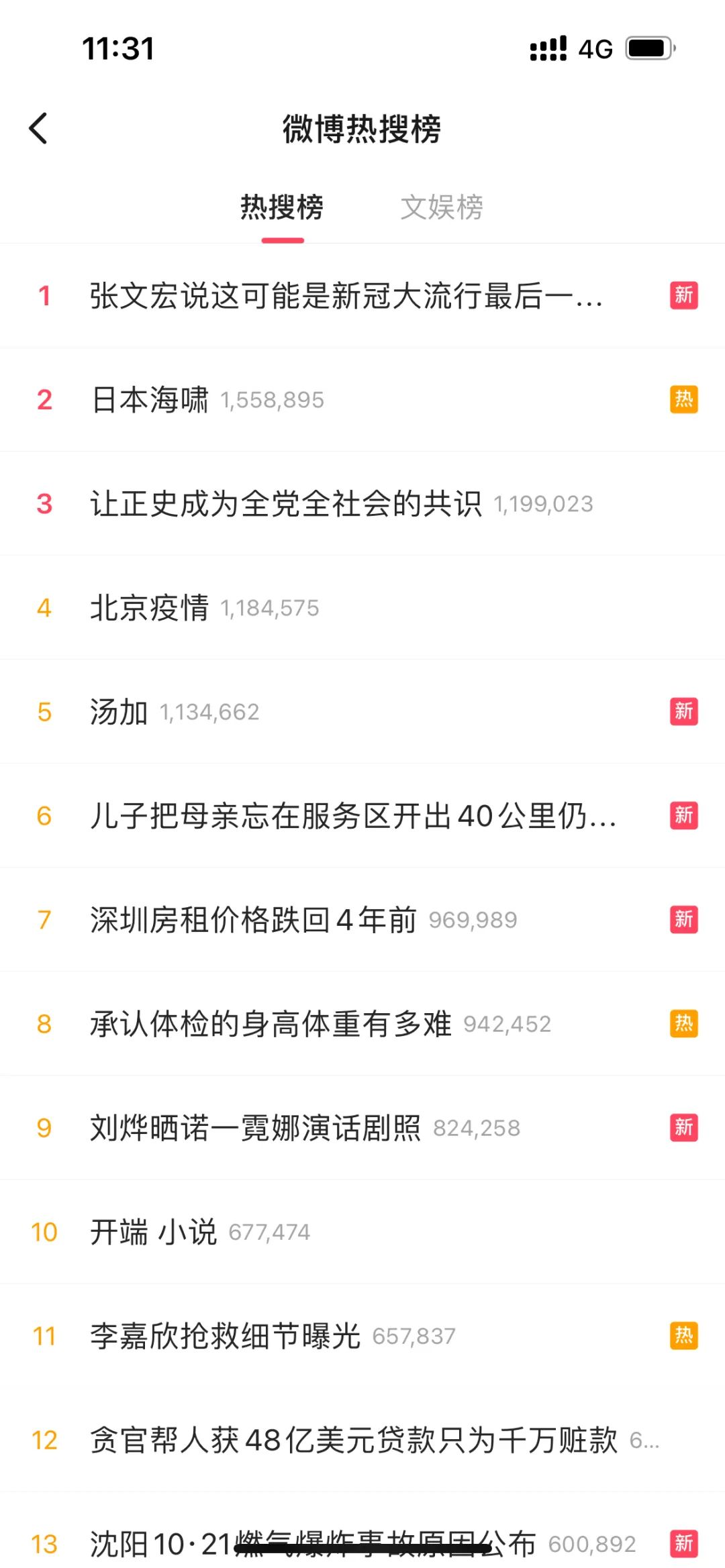Viewport: 725px width, 1568px height.
Task: Open the 开端 小说 trending topic
Action: [154, 1232]
